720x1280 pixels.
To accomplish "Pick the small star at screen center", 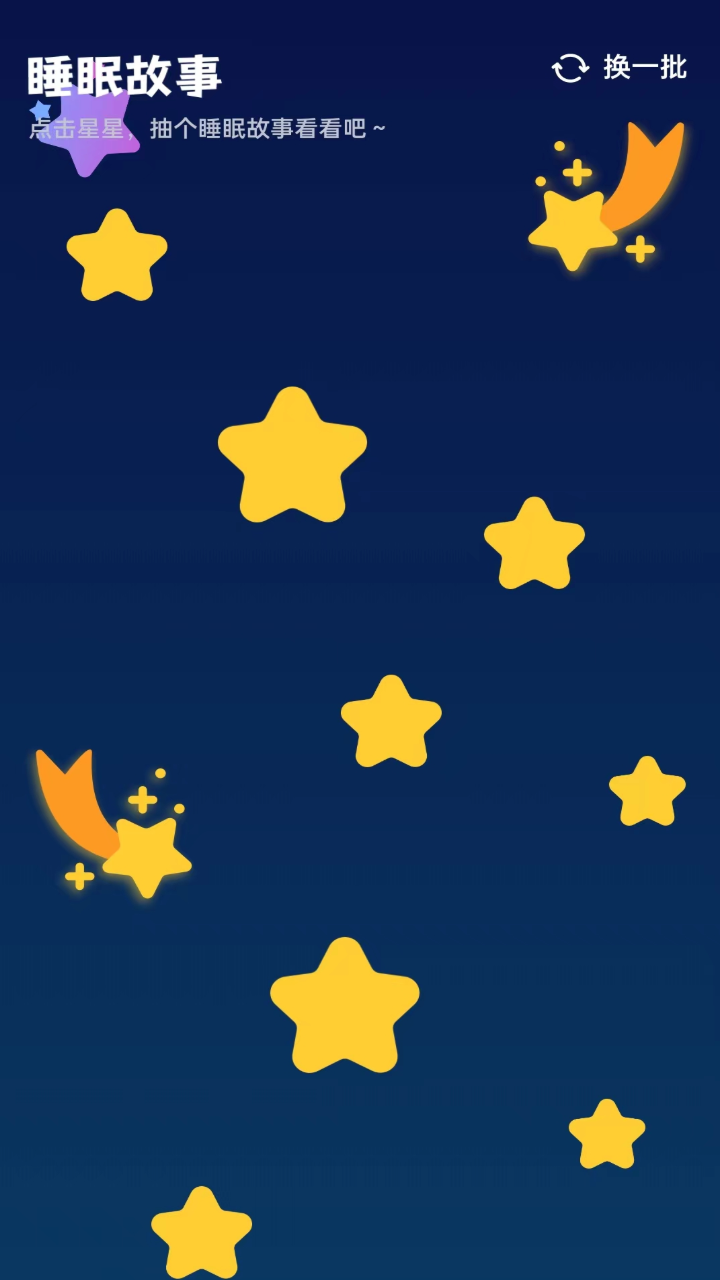I will (393, 720).
